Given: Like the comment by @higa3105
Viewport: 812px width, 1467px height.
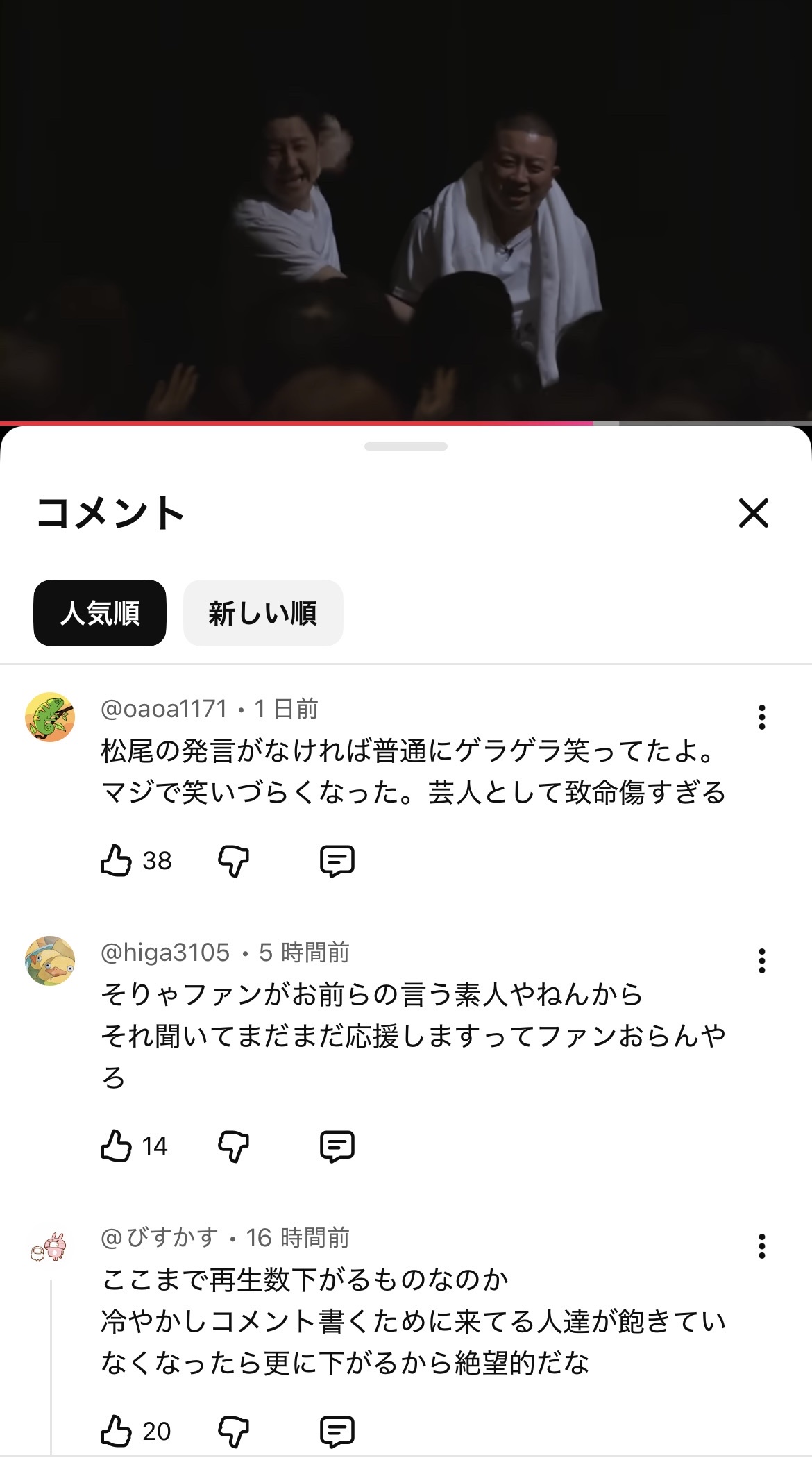Looking at the screenshot, I should [116, 1146].
